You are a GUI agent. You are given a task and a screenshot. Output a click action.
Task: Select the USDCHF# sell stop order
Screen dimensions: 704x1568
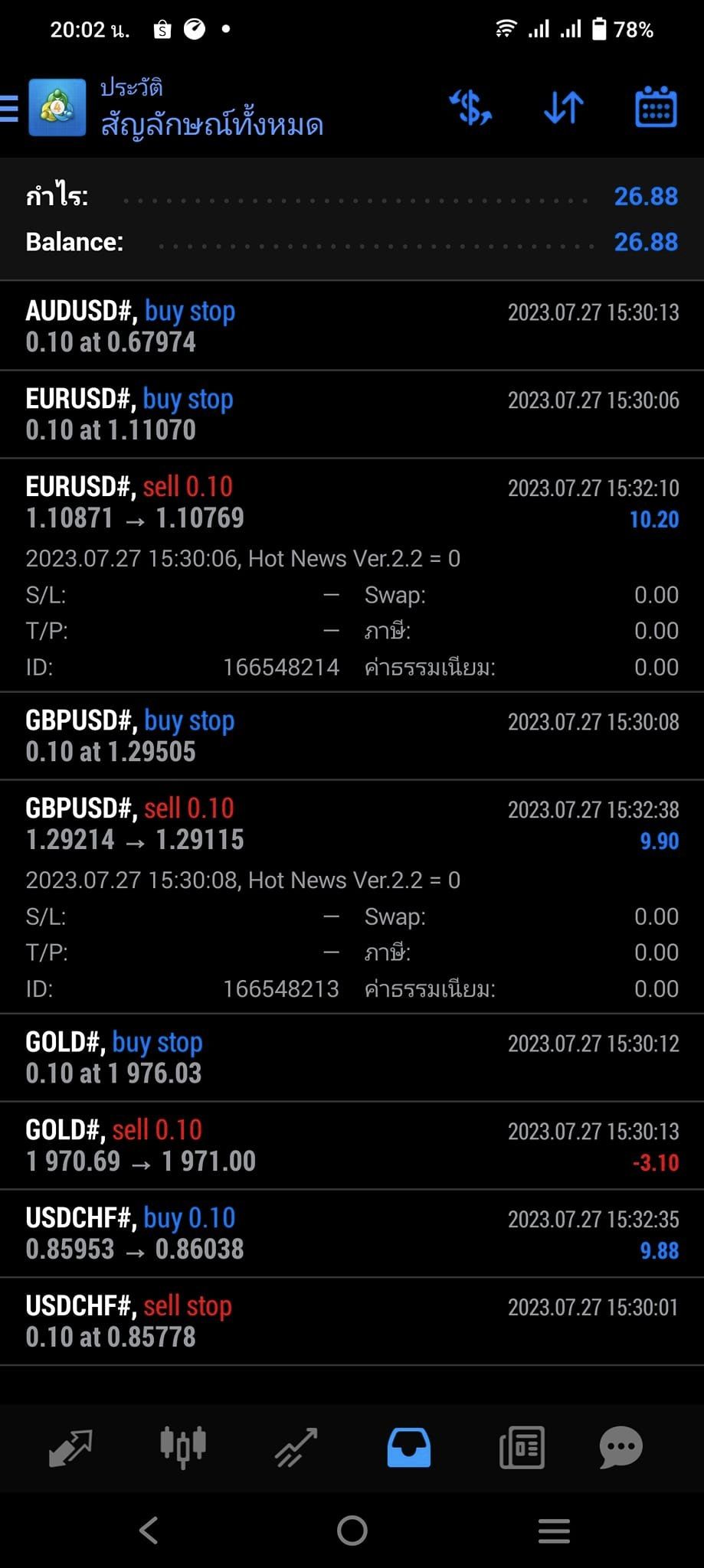tap(352, 1321)
